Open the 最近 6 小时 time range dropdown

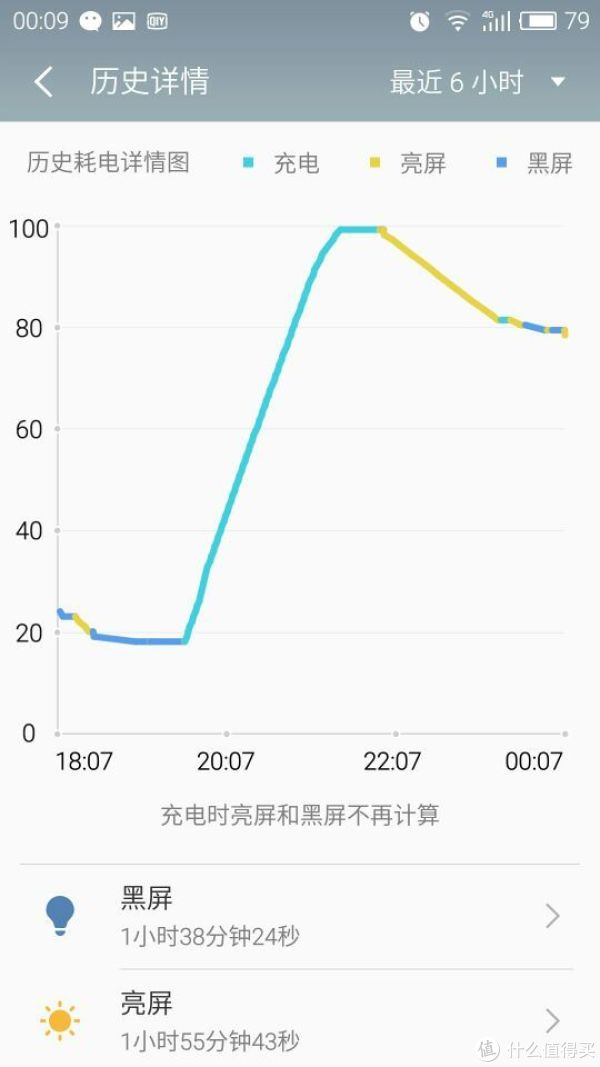(x=478, y=82)
